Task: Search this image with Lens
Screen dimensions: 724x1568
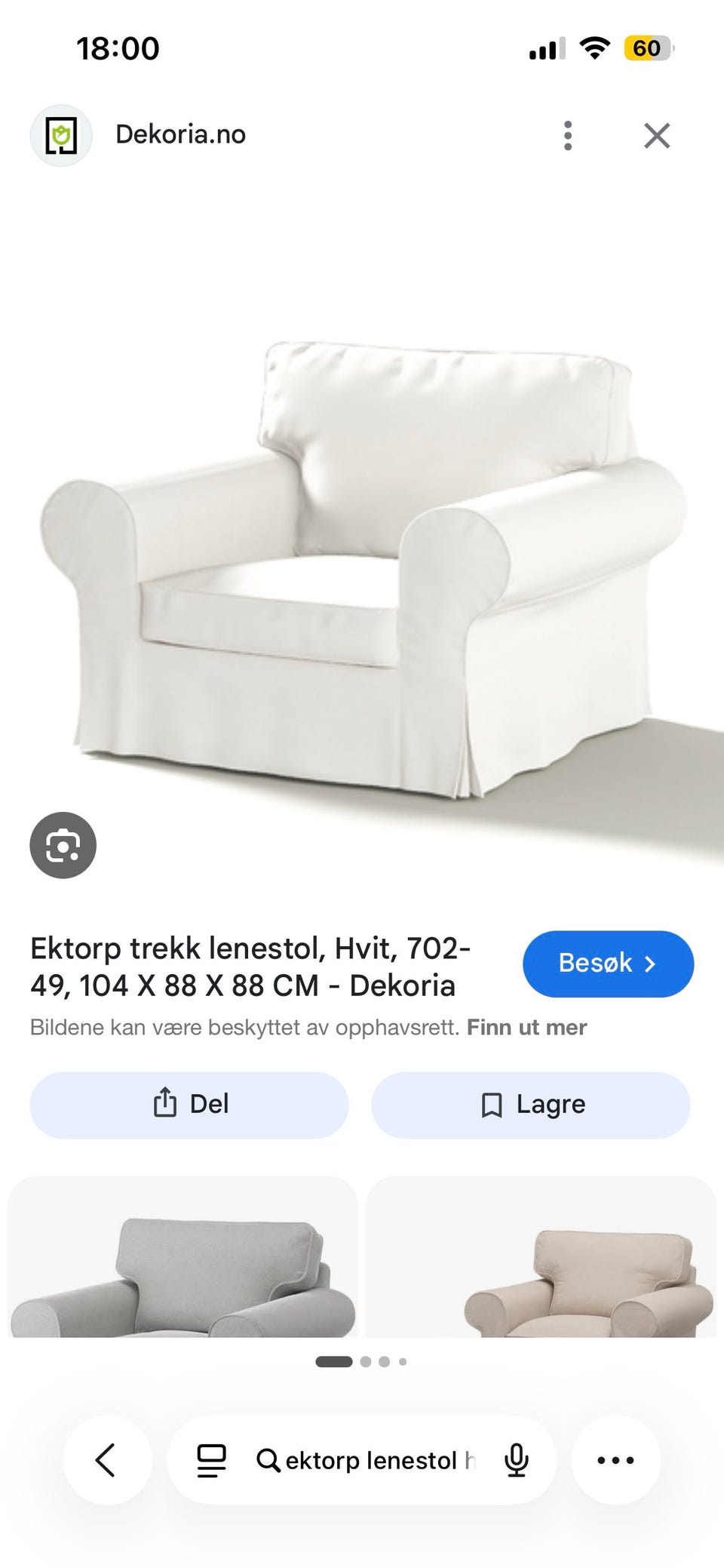Action: coord(63,845)
